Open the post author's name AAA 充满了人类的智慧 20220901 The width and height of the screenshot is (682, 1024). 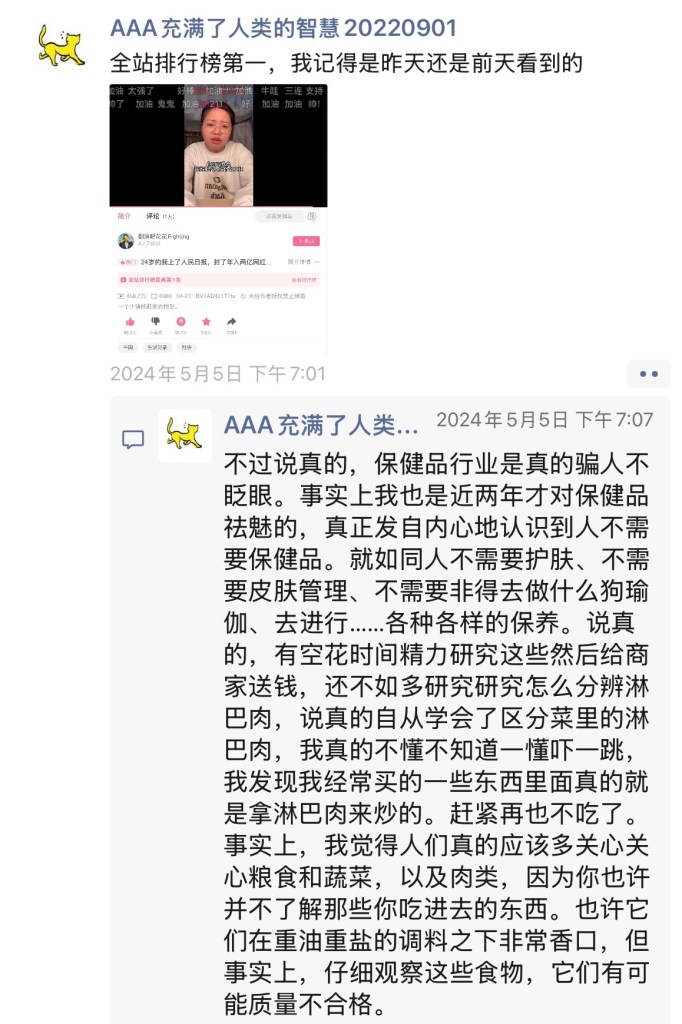(283, 27)
